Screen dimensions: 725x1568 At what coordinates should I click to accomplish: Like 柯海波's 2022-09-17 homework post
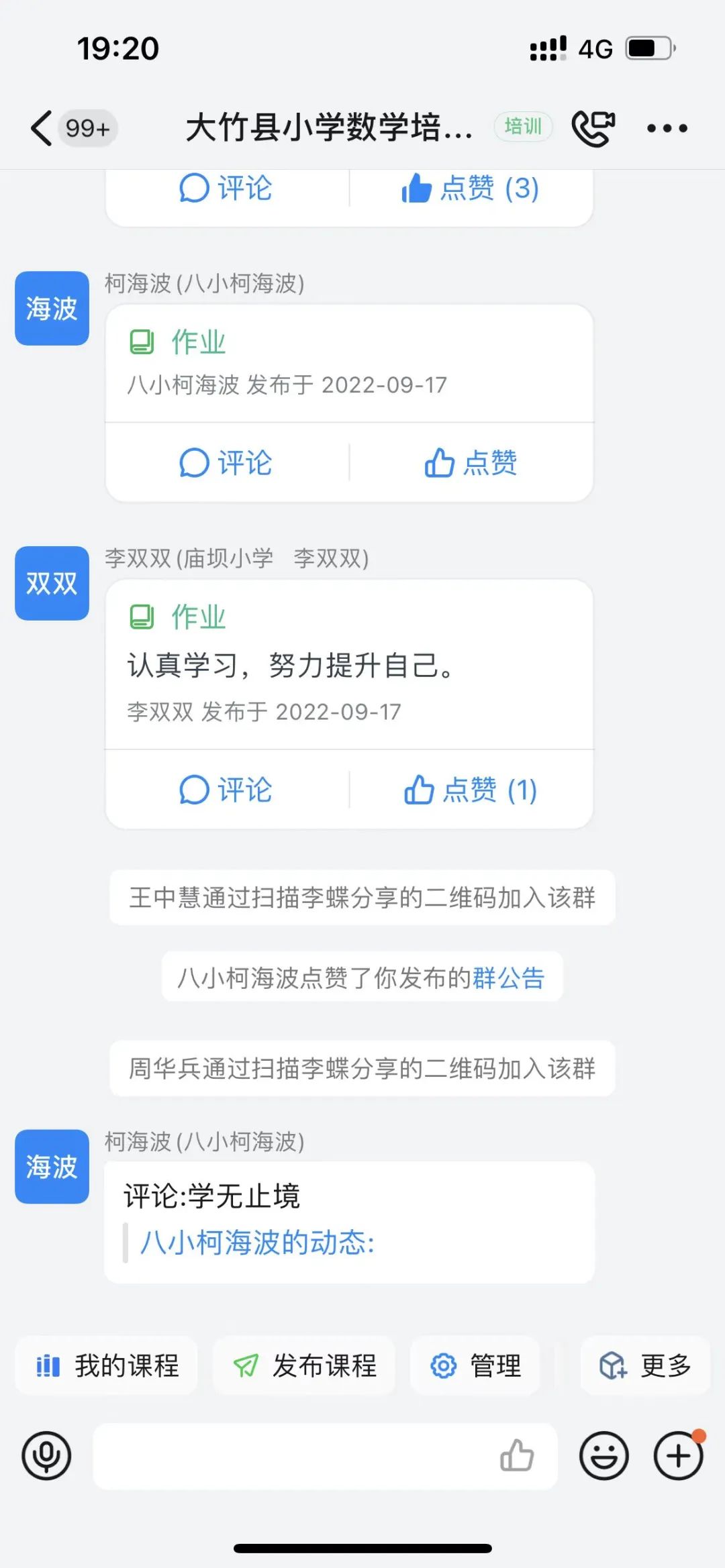tap(471, 463)
